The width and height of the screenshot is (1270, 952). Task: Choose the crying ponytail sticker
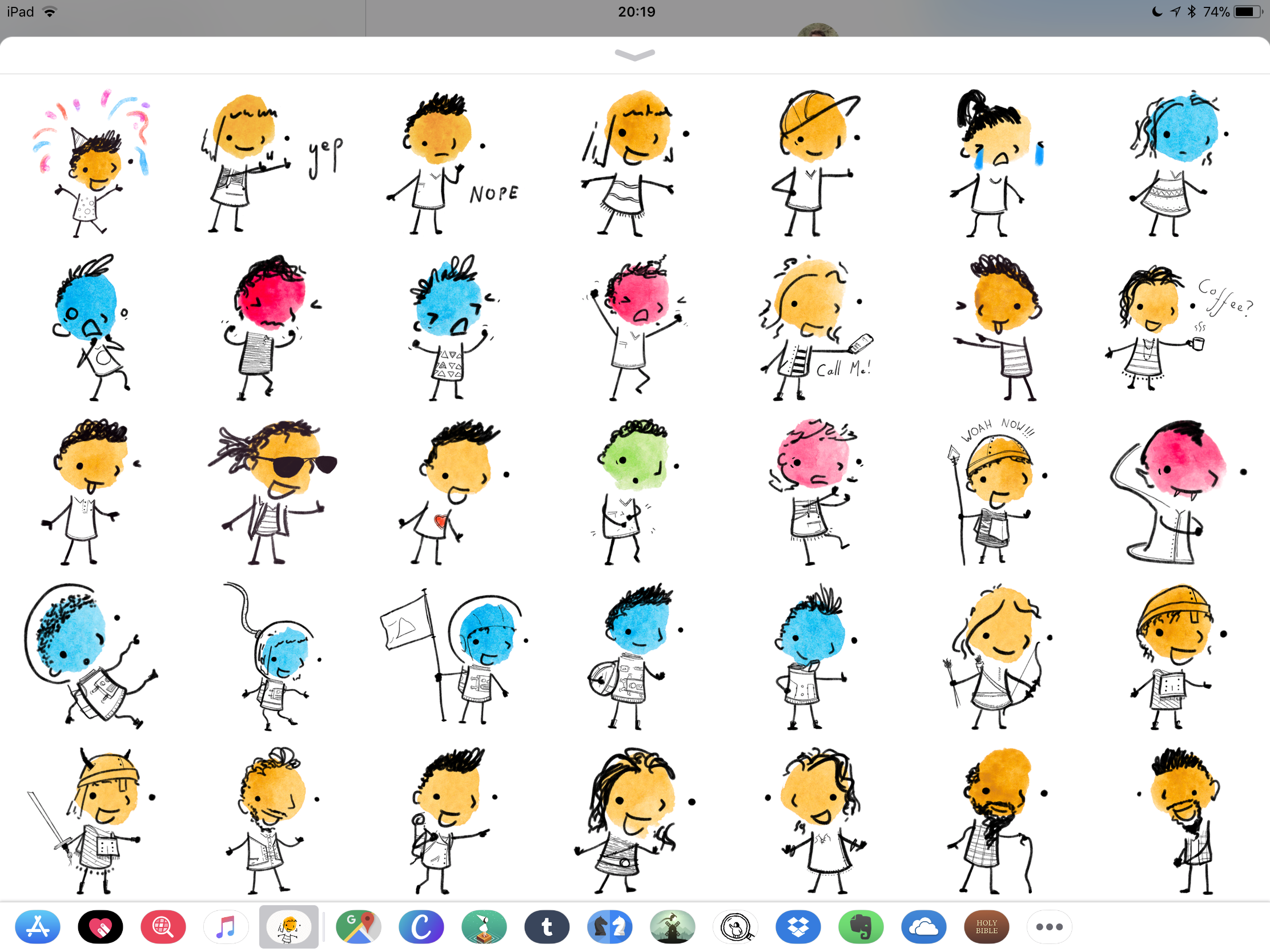pyautogui.click(x=993, y=164)
